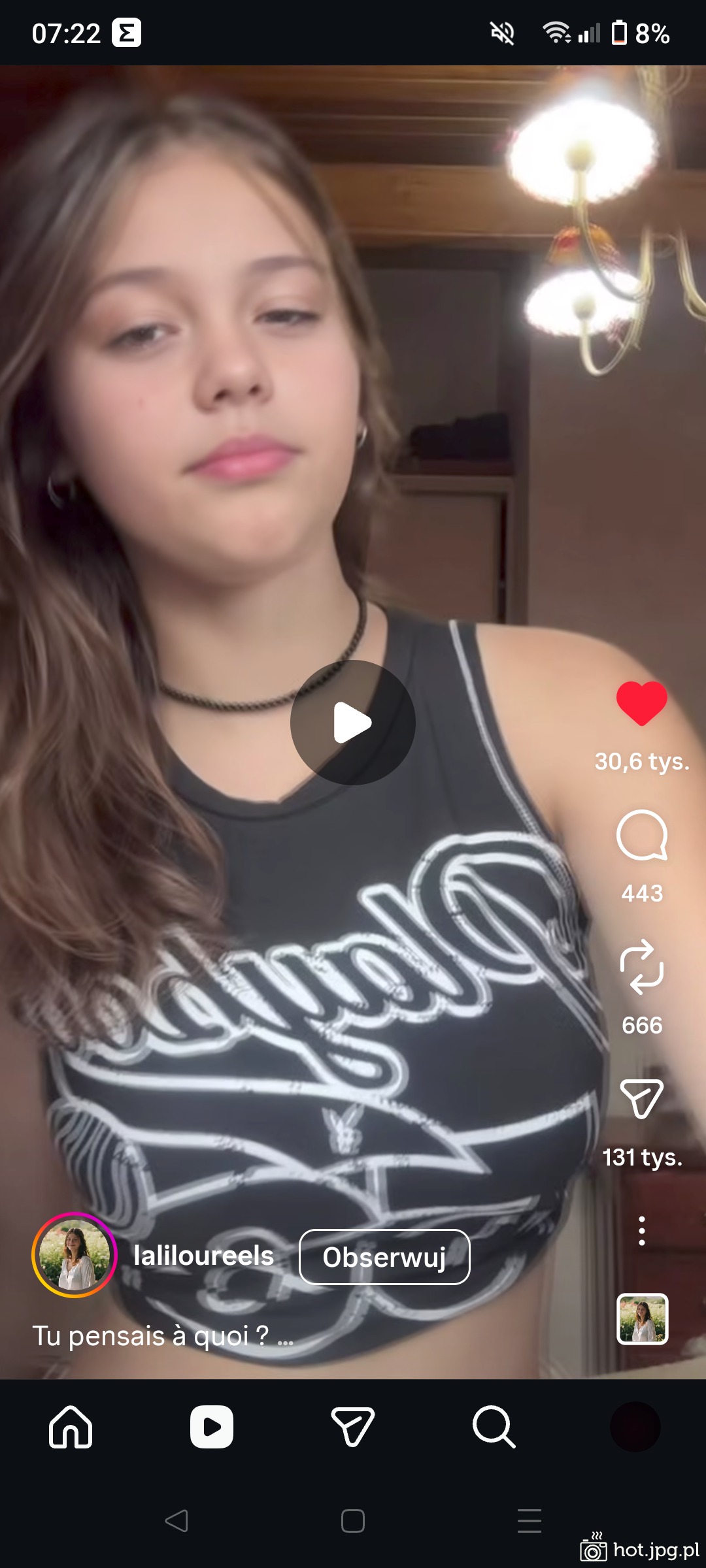Image resolution: width=706 pixels, height=1568 pixels.
Task: Tap the system back button
Action: click(176, 1521)
